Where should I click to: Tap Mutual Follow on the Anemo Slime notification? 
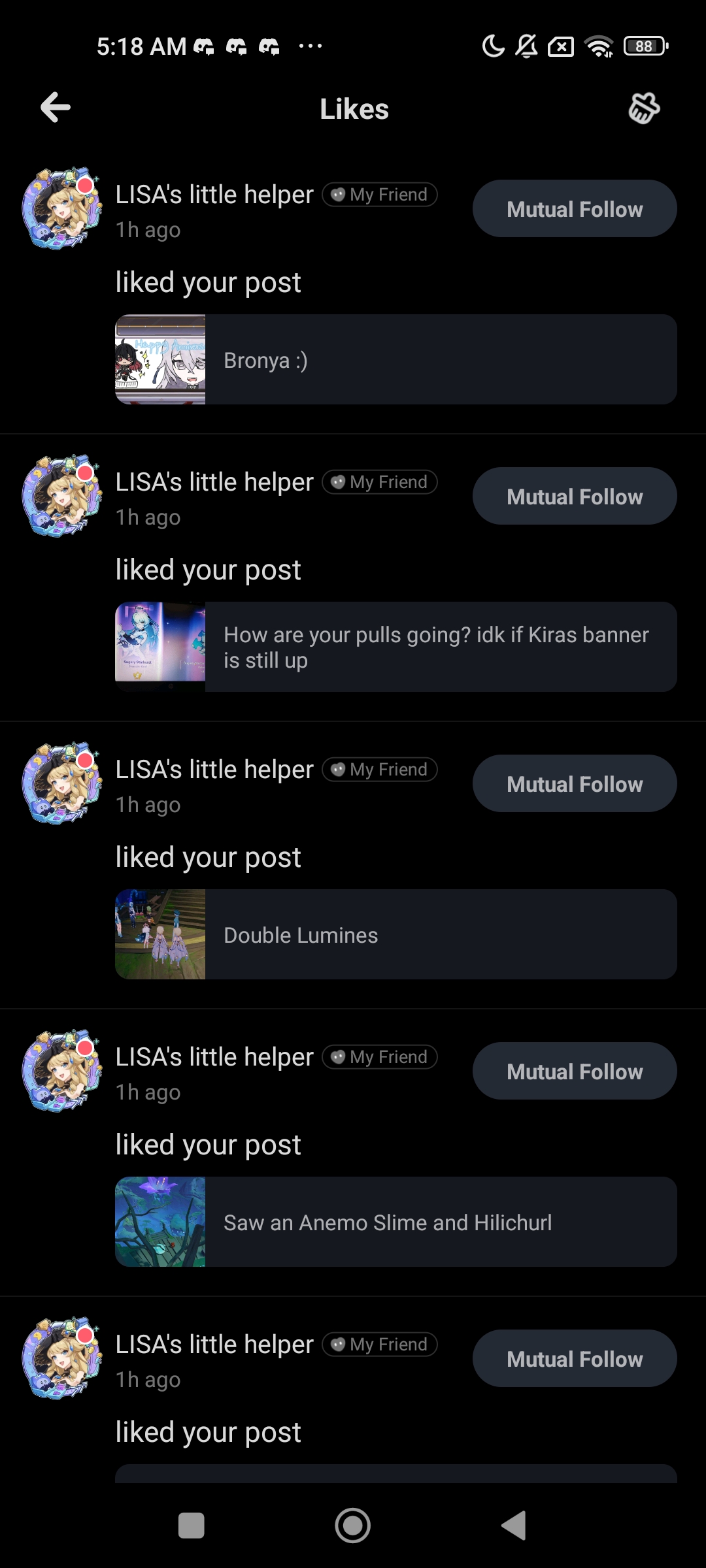pyautogui.click(x=574, y=1071)
